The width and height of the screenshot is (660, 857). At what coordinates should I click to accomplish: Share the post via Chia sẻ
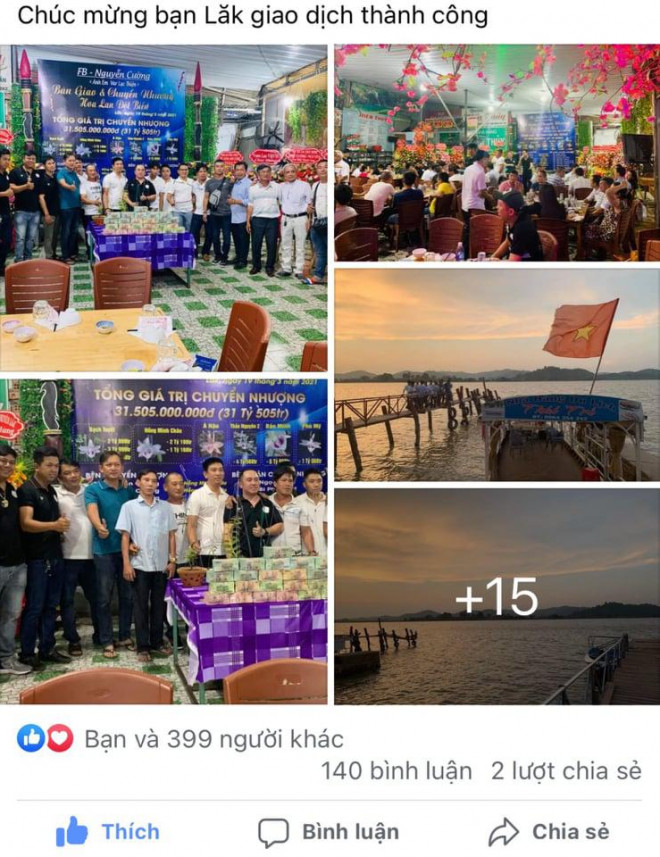548,831
